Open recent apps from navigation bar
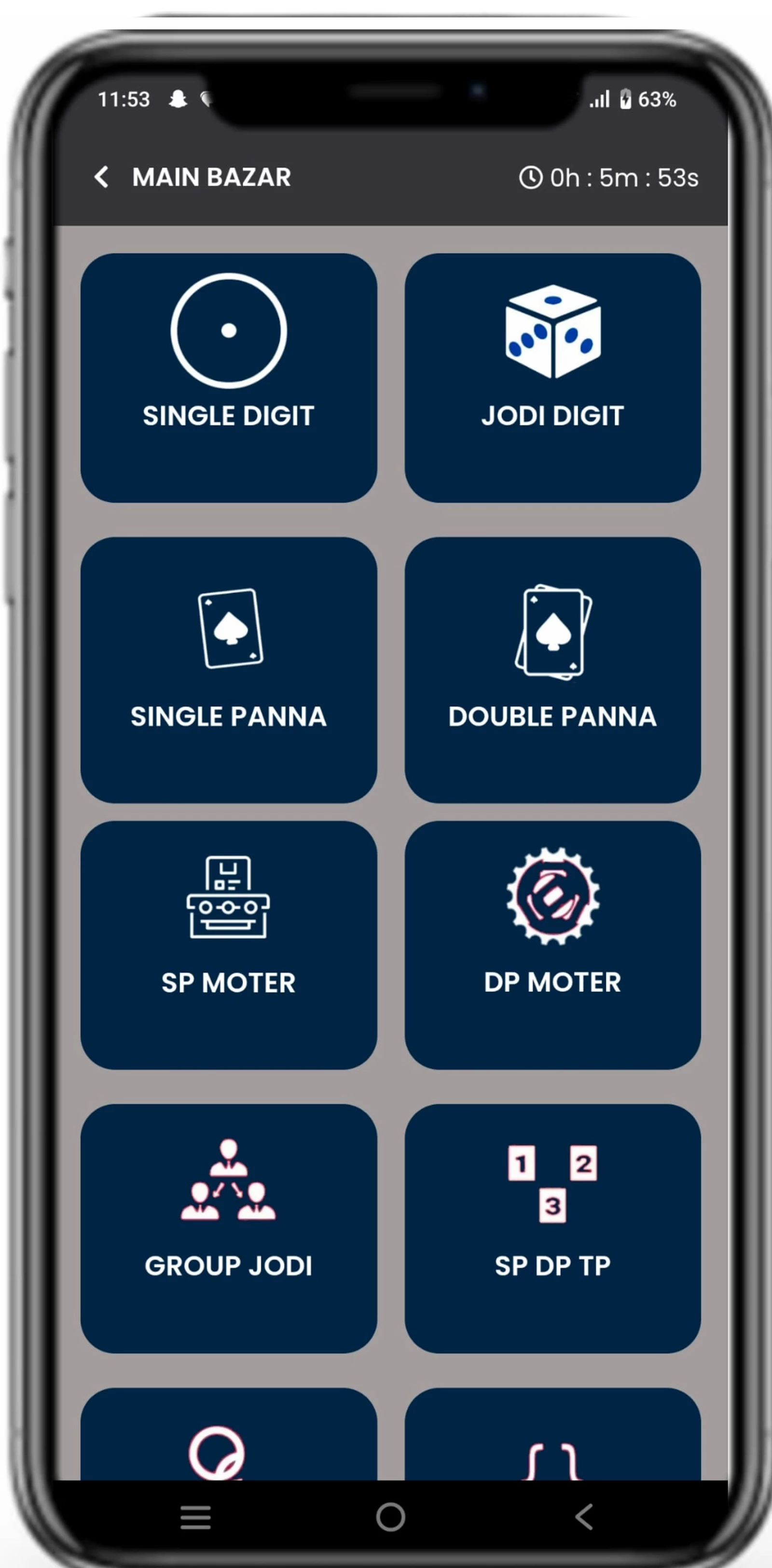Screen dimensions: 772x1568 pyautogui.click(x=195, y=1516)
